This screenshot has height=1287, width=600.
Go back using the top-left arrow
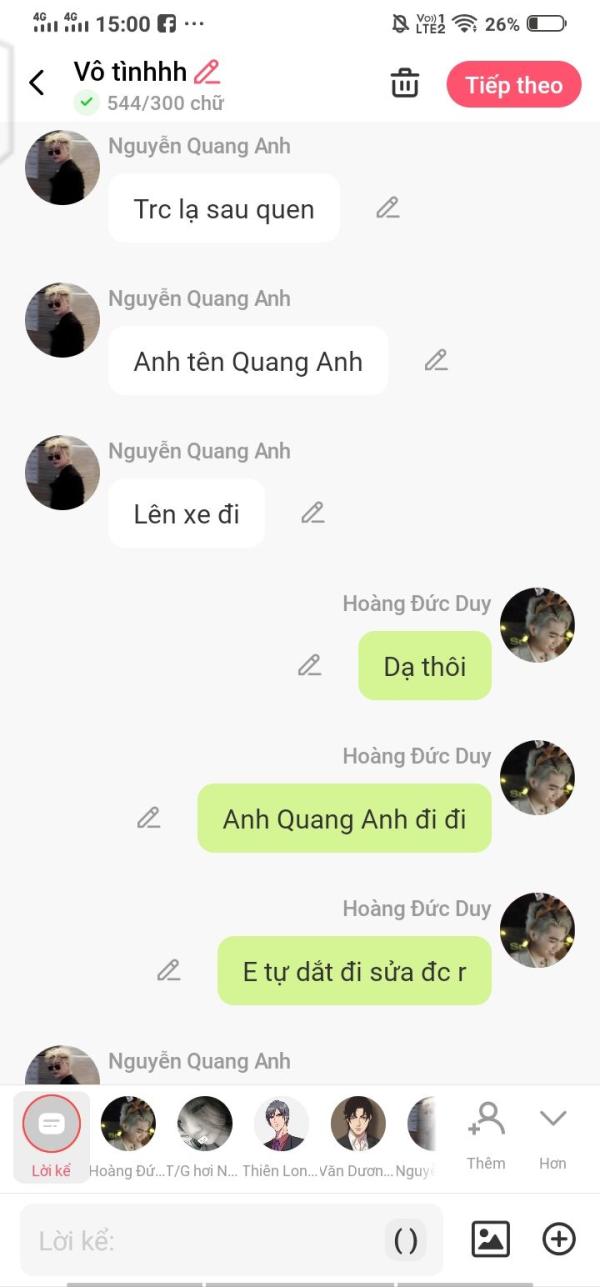click(37, 83)
